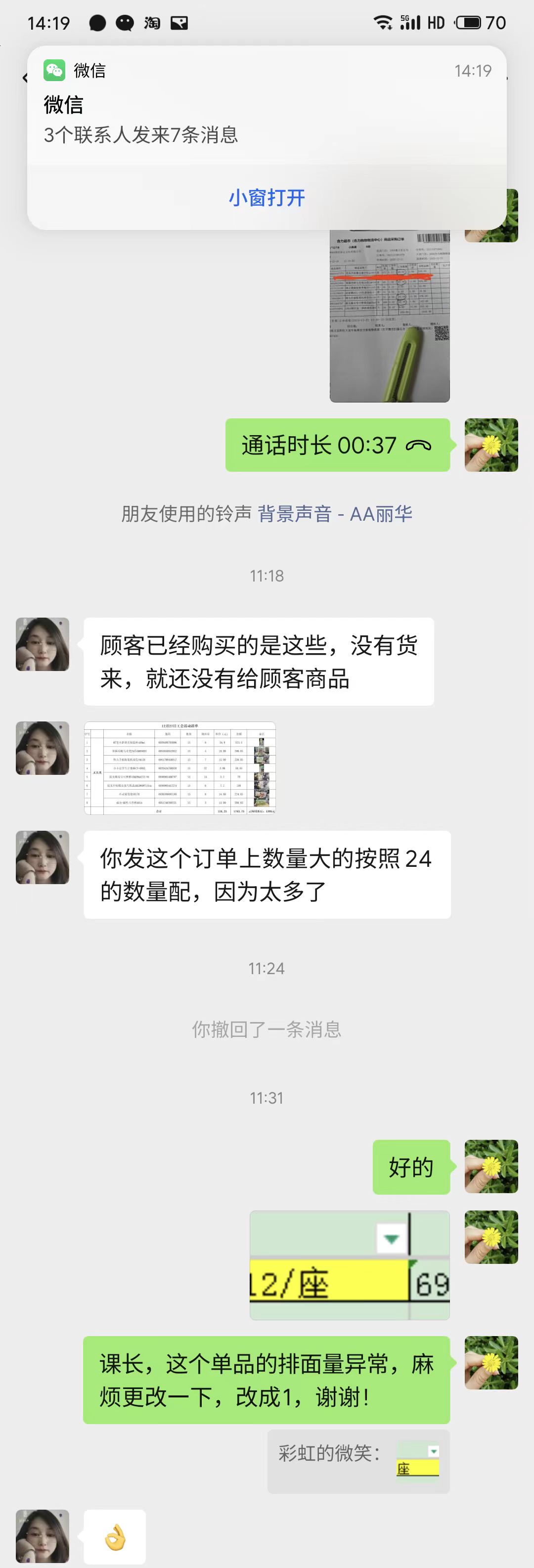This screenshot has width=534, height=1568.
Task: Open the WeChat notification banner
Action: pos(267,103)
